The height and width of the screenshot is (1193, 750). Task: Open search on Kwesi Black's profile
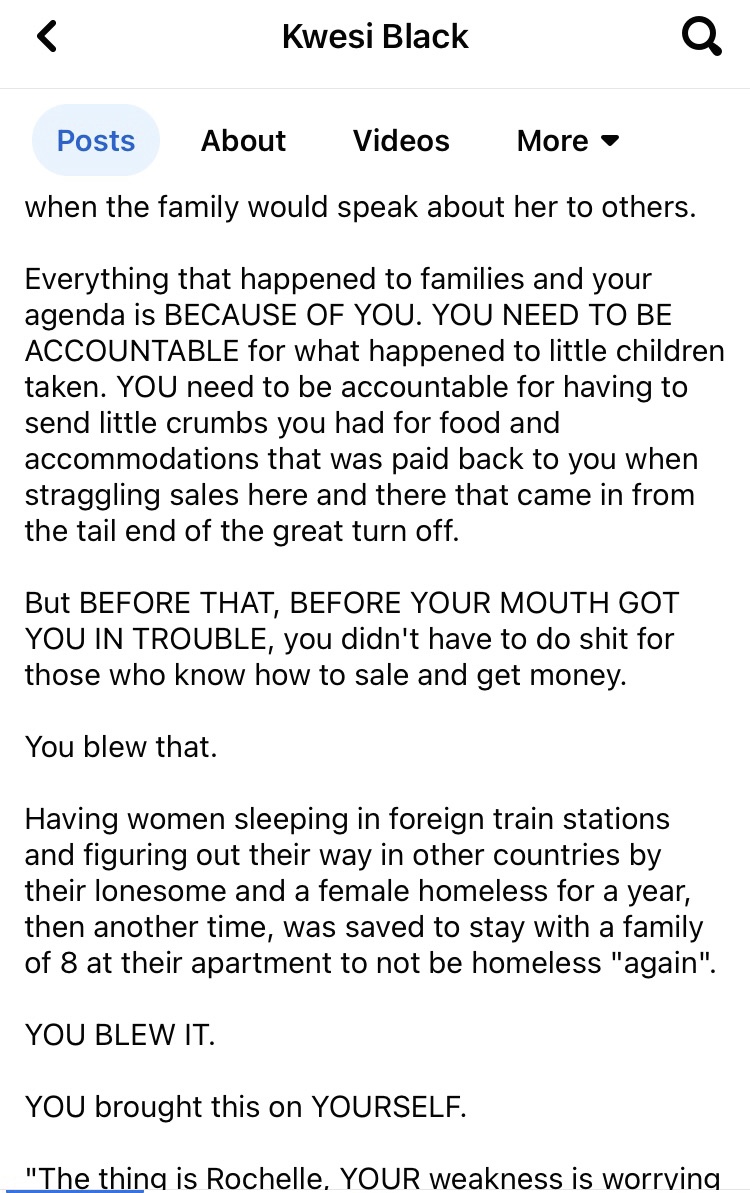point(701,38)
